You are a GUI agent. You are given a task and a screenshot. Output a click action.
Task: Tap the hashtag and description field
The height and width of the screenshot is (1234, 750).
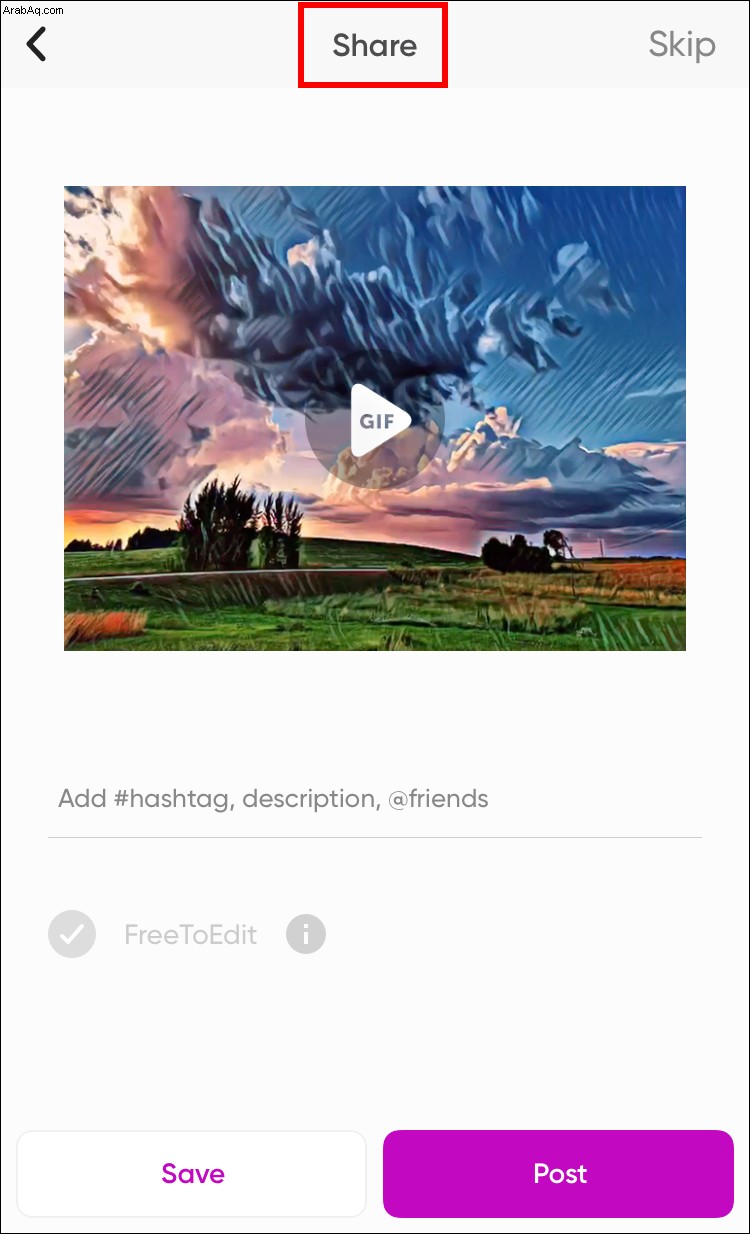coord(374,799)
